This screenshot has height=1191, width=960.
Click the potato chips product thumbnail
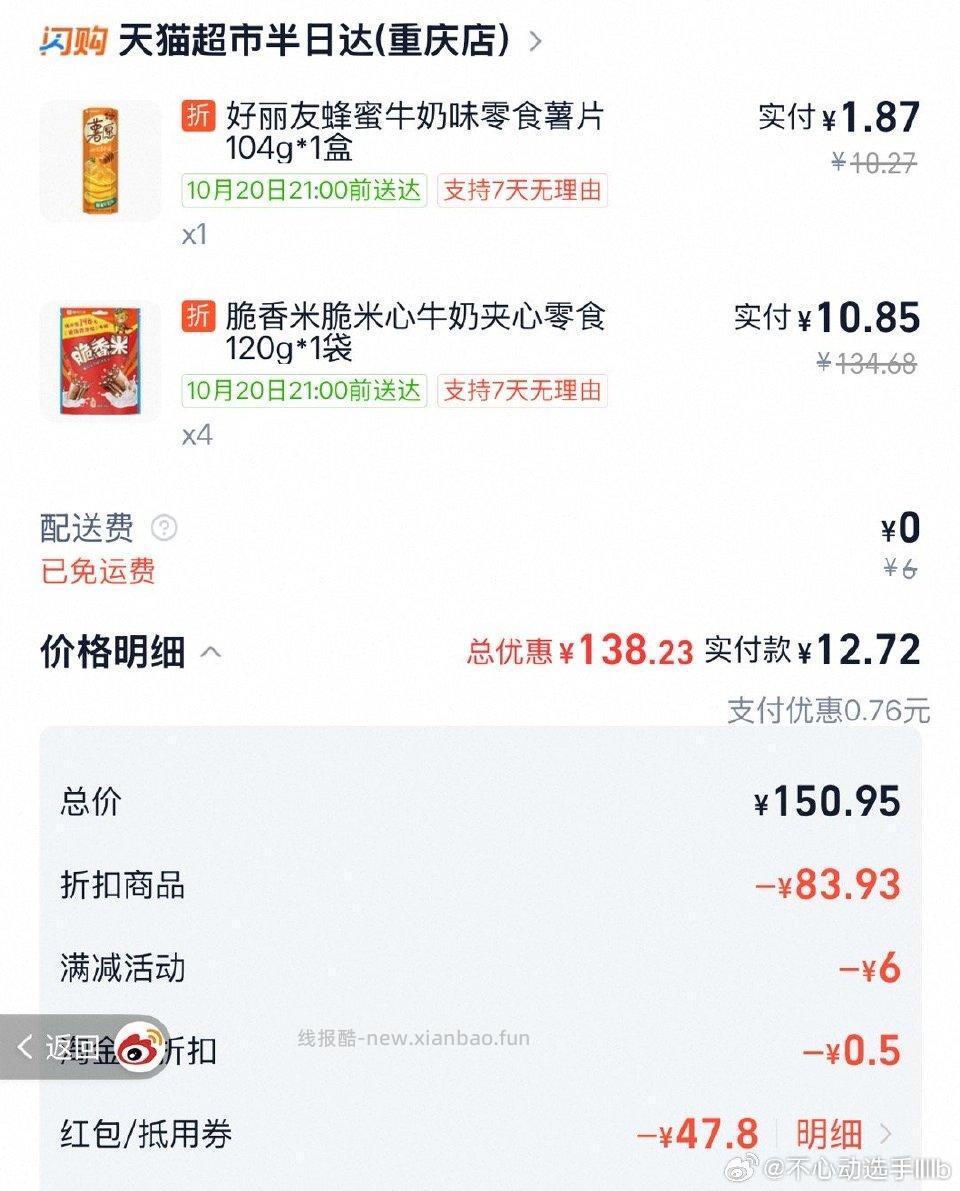(x=98, y=160)
